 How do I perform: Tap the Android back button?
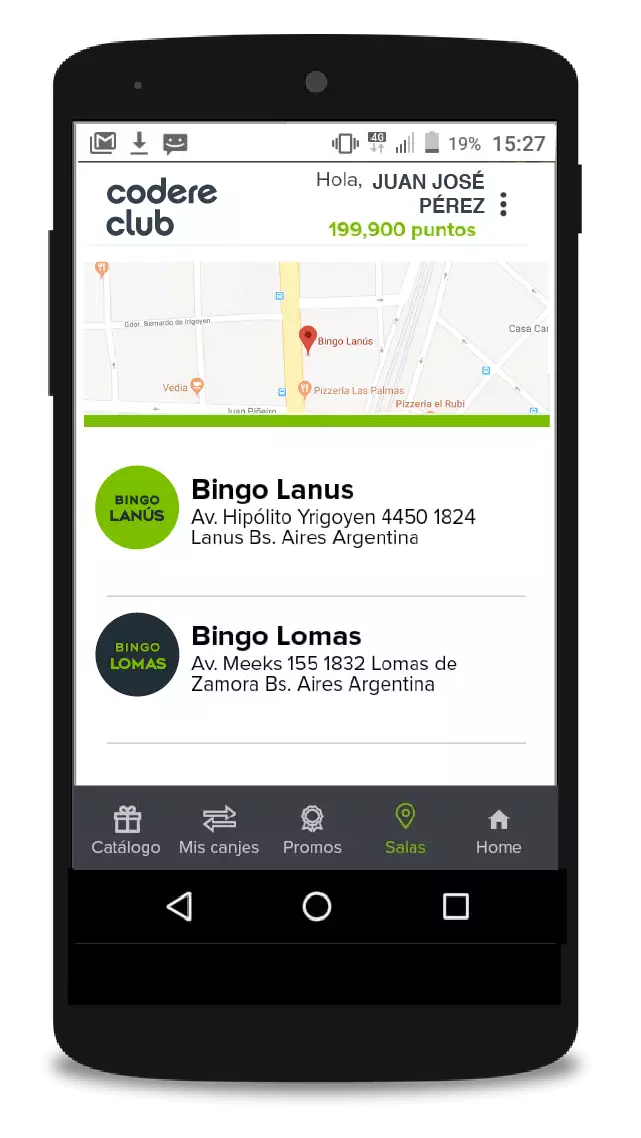coord(179,906)
